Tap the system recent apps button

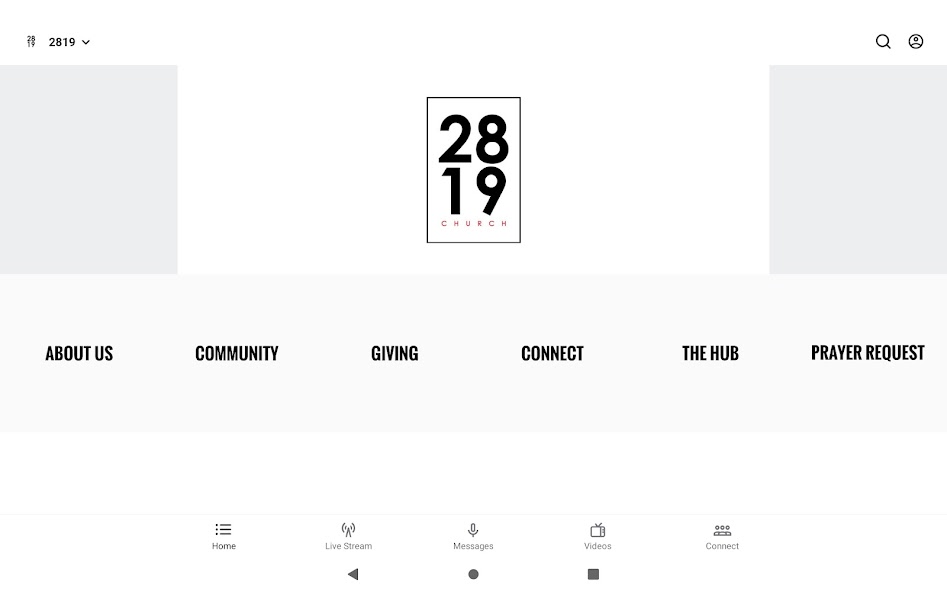(593, 574)
